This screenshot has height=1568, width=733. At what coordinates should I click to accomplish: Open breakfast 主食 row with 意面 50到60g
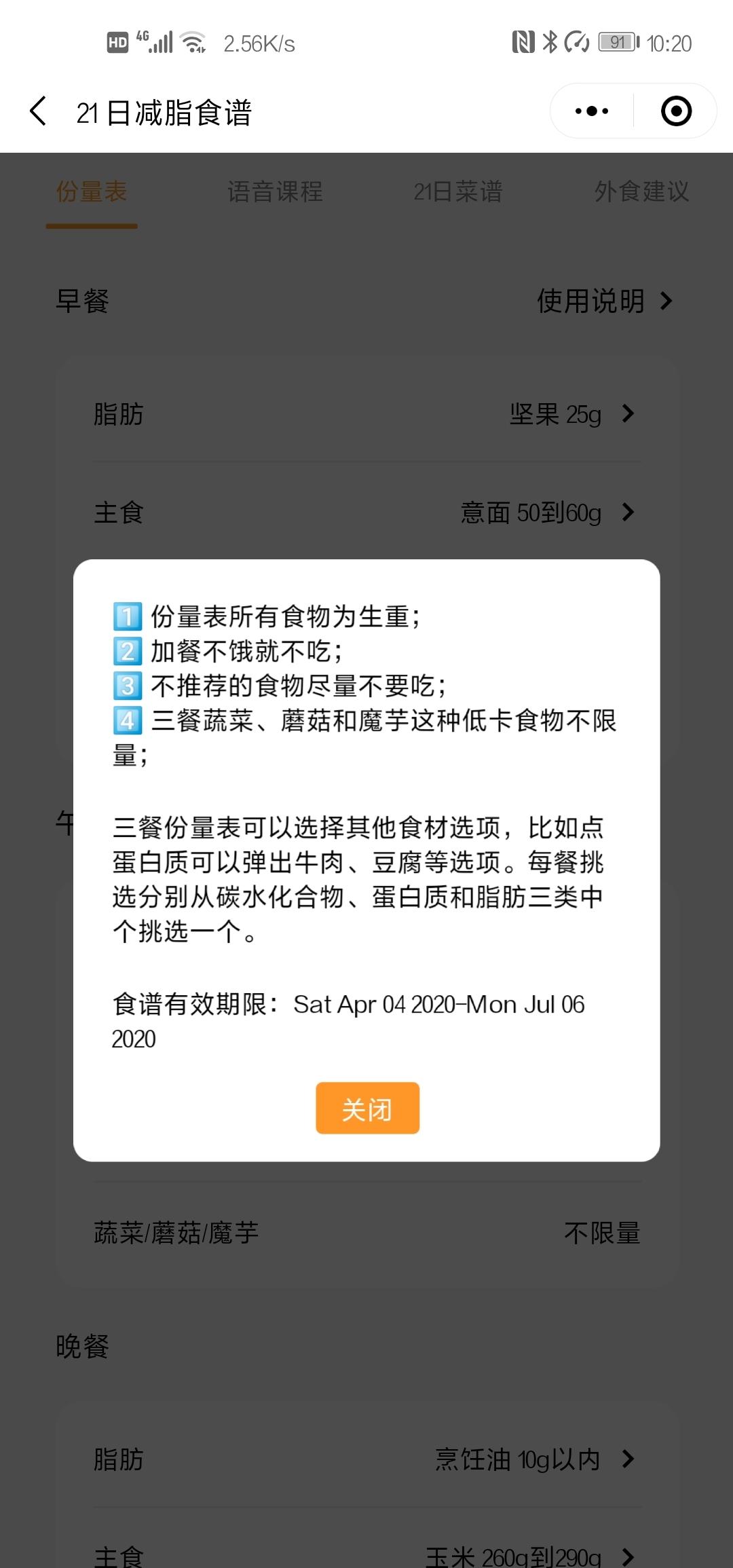(x=366, y=512)
